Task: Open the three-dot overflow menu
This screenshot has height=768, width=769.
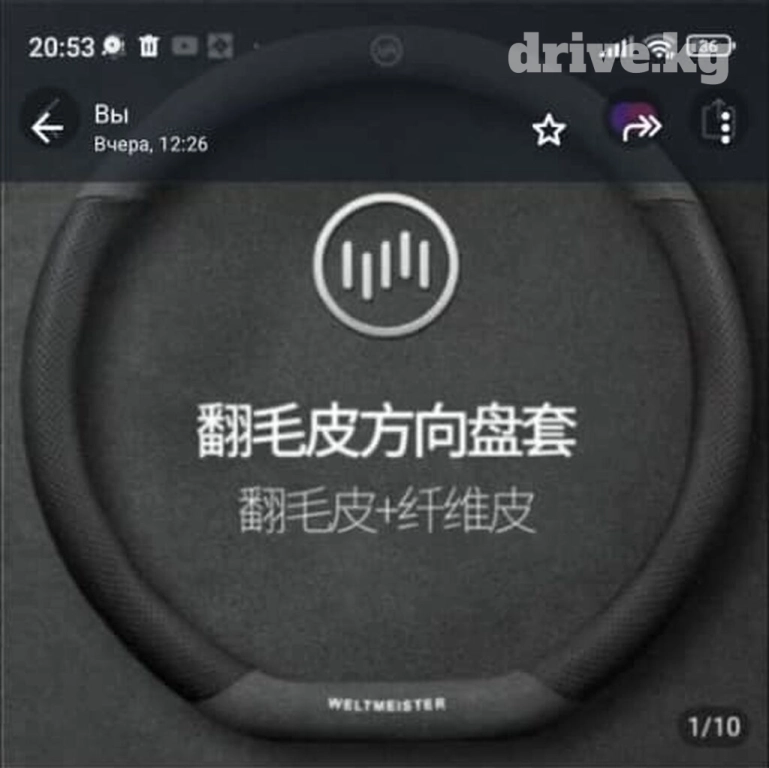Action: click(x=725, y=126)
